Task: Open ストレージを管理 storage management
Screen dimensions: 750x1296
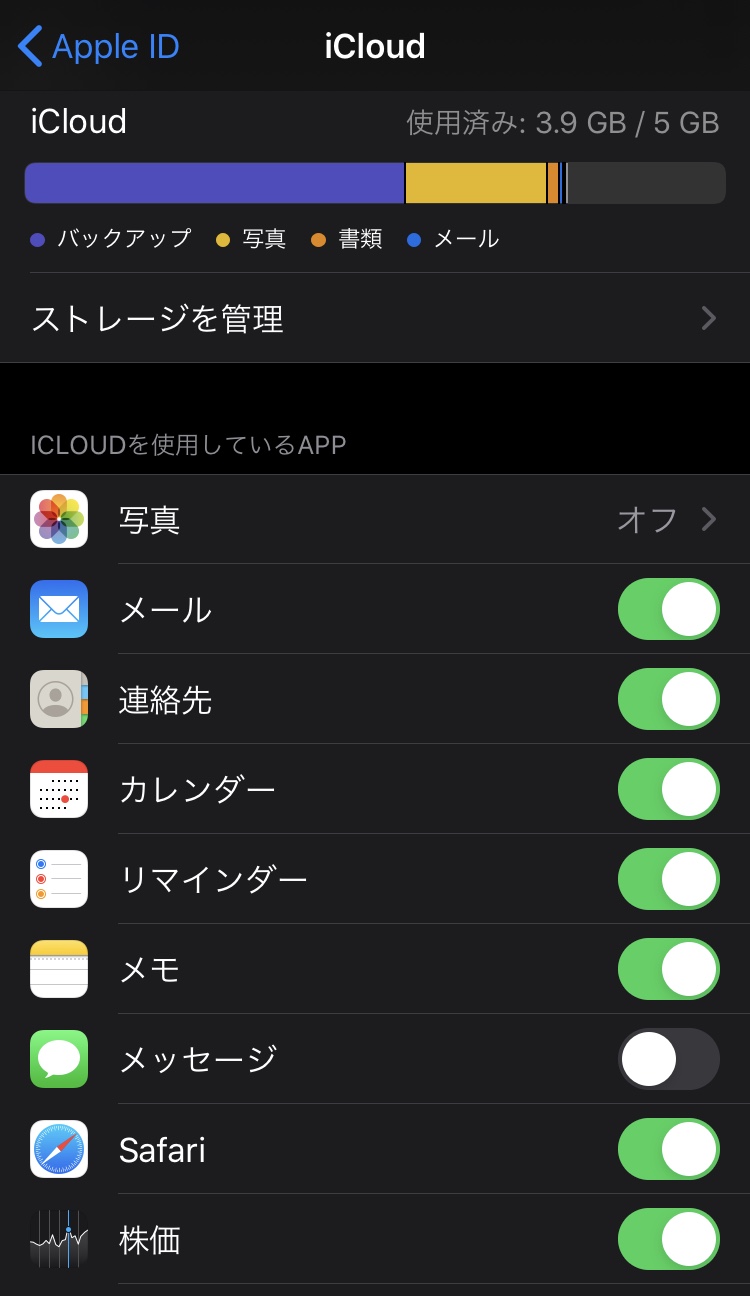Action: pyautogui.click(x=374, y=318)
